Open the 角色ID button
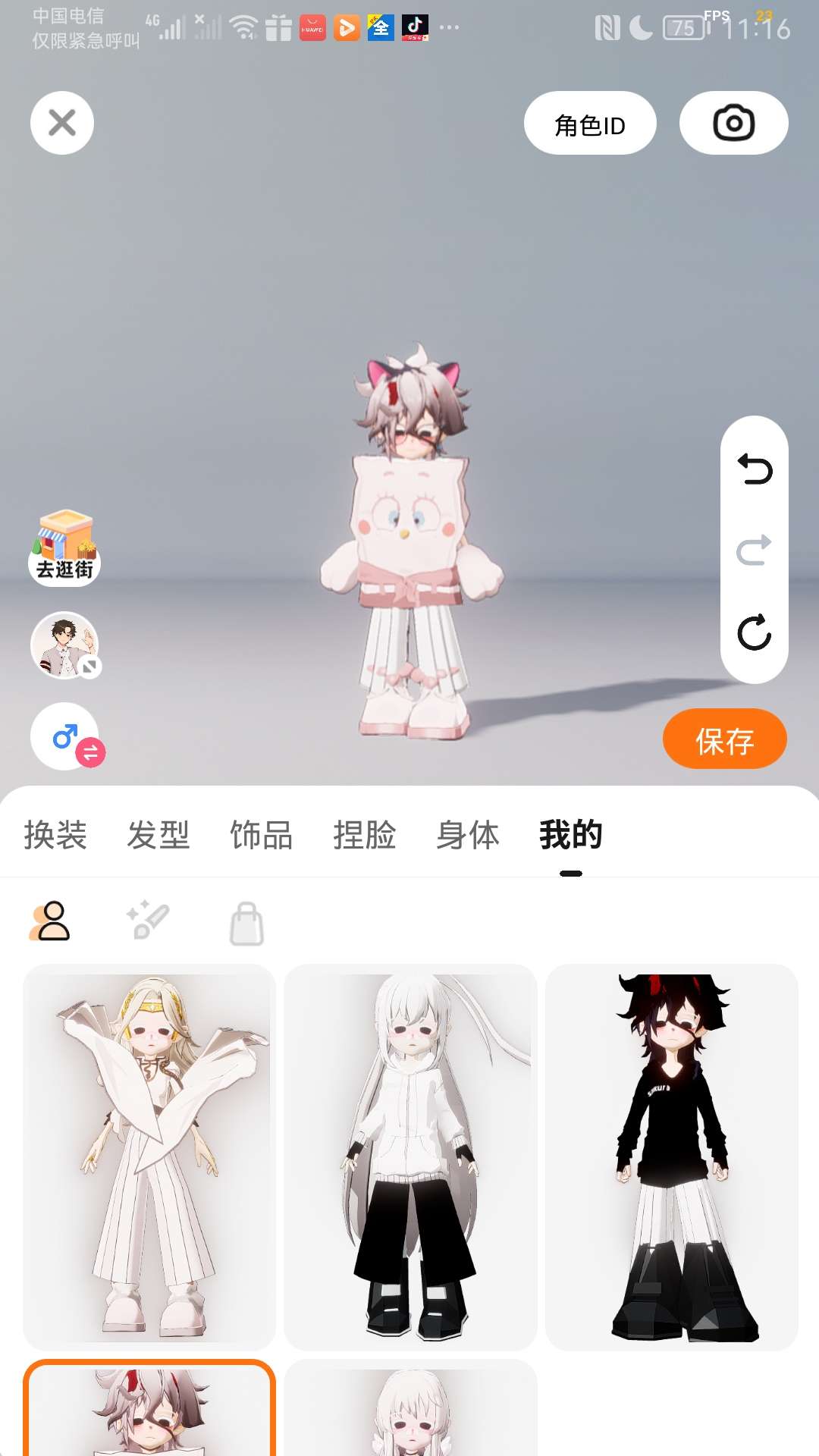This screenshot has height=1456, width=819. 590,124
